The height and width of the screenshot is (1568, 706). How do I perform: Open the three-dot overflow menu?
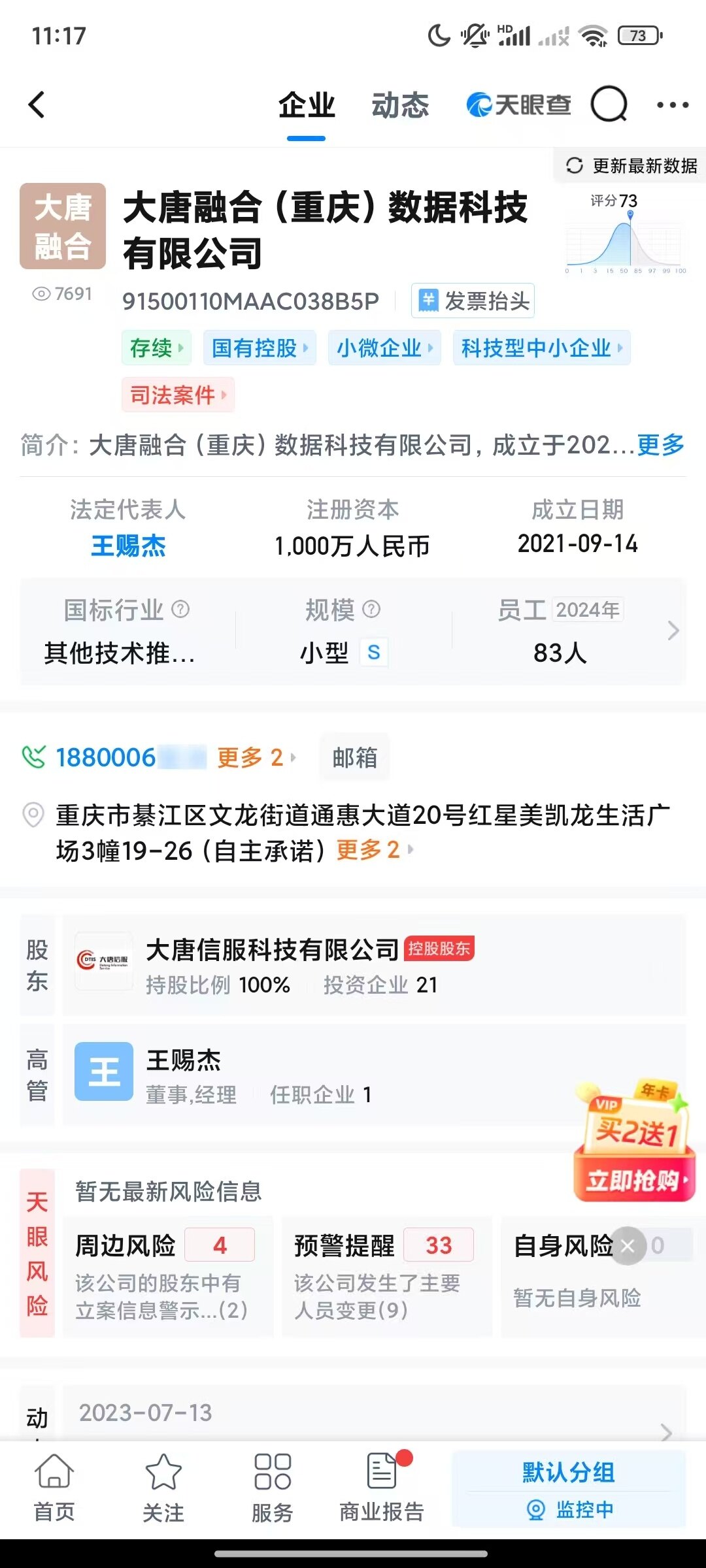point(672,105)
